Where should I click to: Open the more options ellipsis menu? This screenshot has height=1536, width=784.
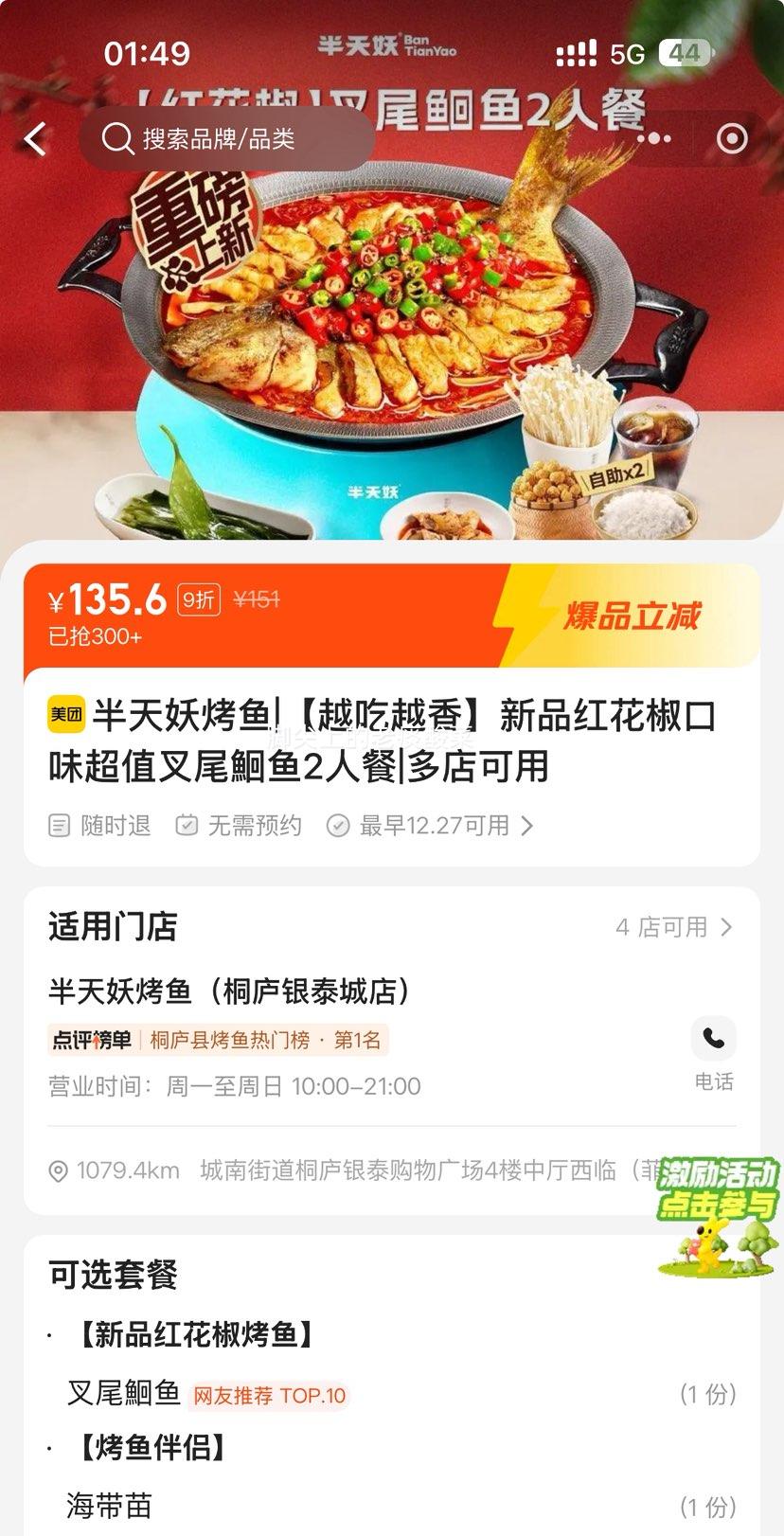pyautogui.click(x=652, y=138)
